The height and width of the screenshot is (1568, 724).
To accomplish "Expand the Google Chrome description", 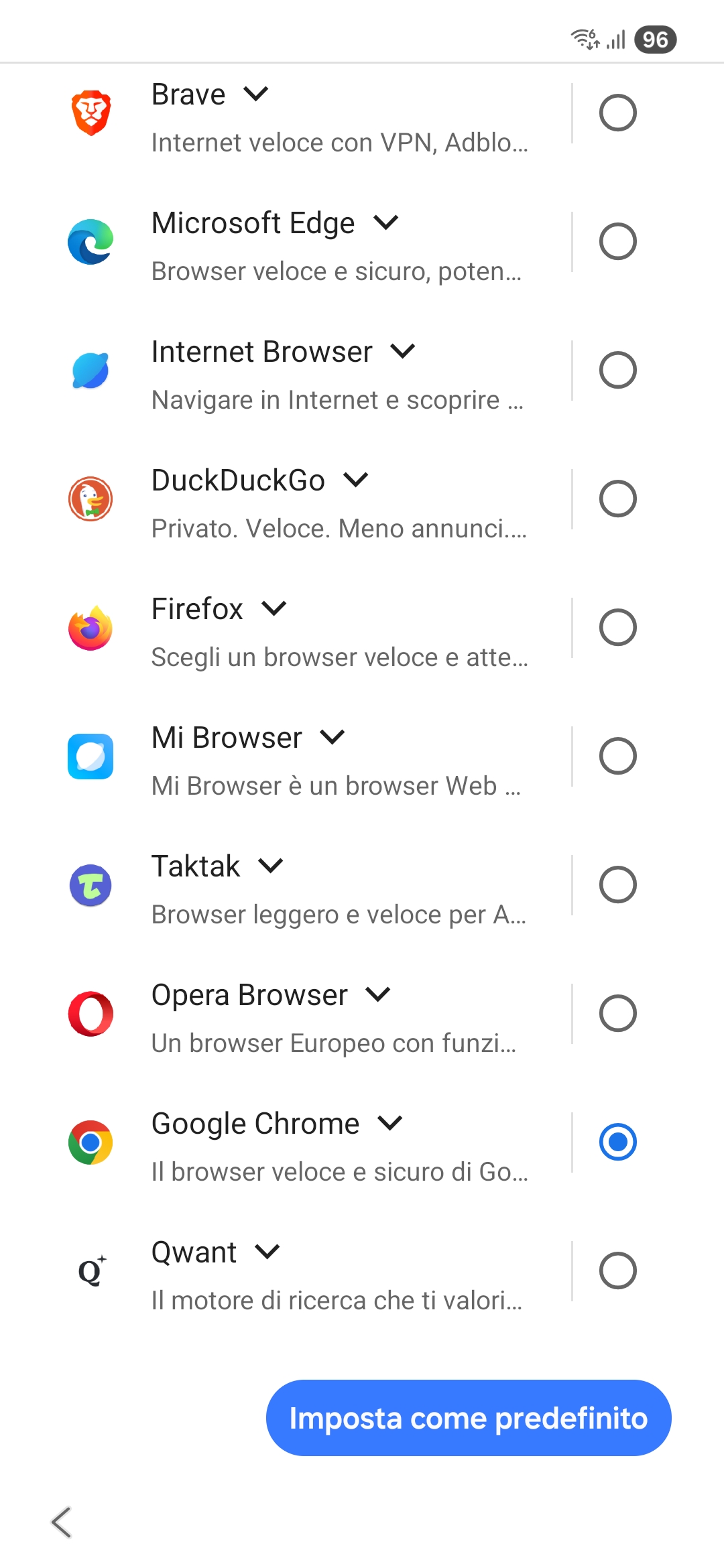I will [x=390, y=1123].
